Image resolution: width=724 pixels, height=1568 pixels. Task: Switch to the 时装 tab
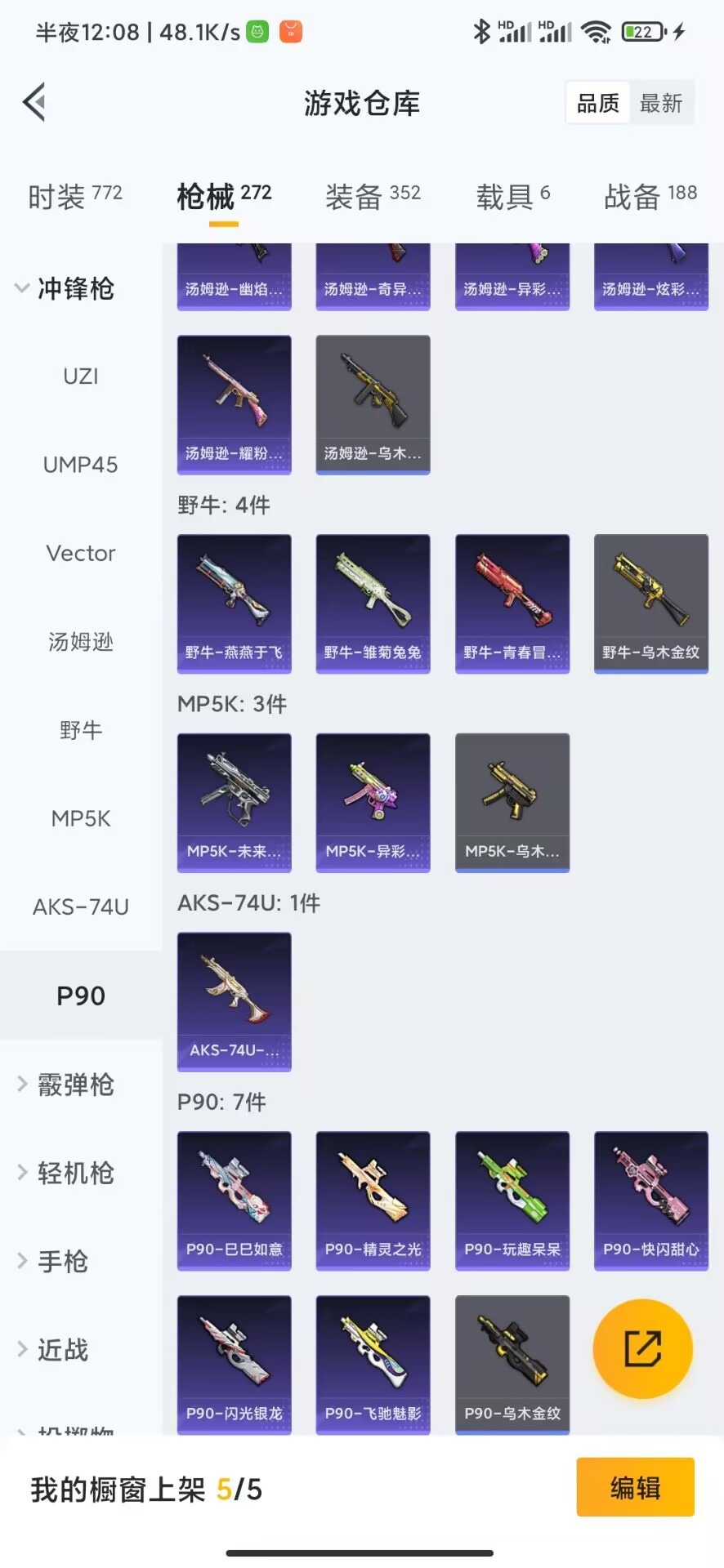74,196
